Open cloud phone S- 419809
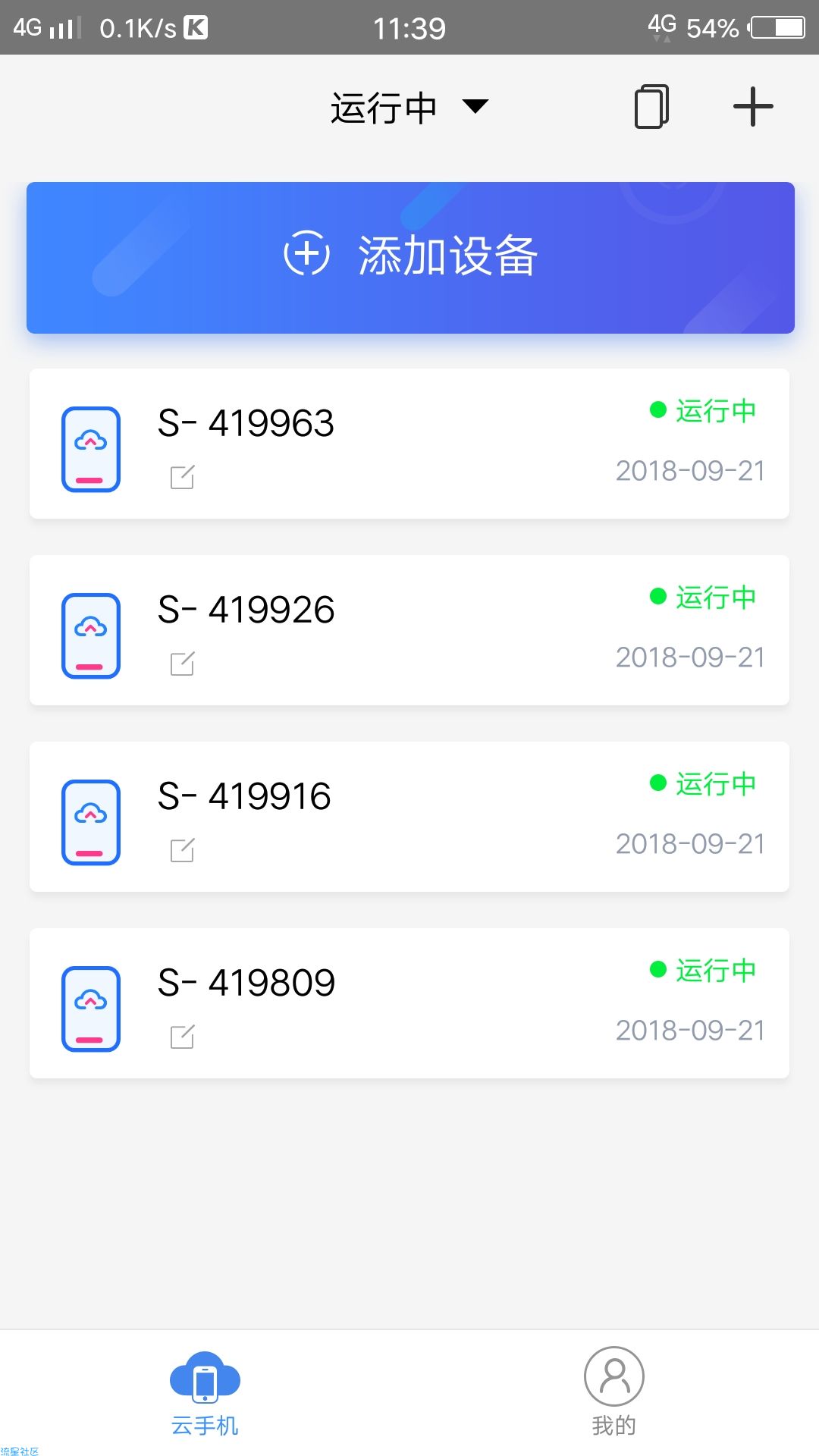The image size is (819, 1456). 409,1003
